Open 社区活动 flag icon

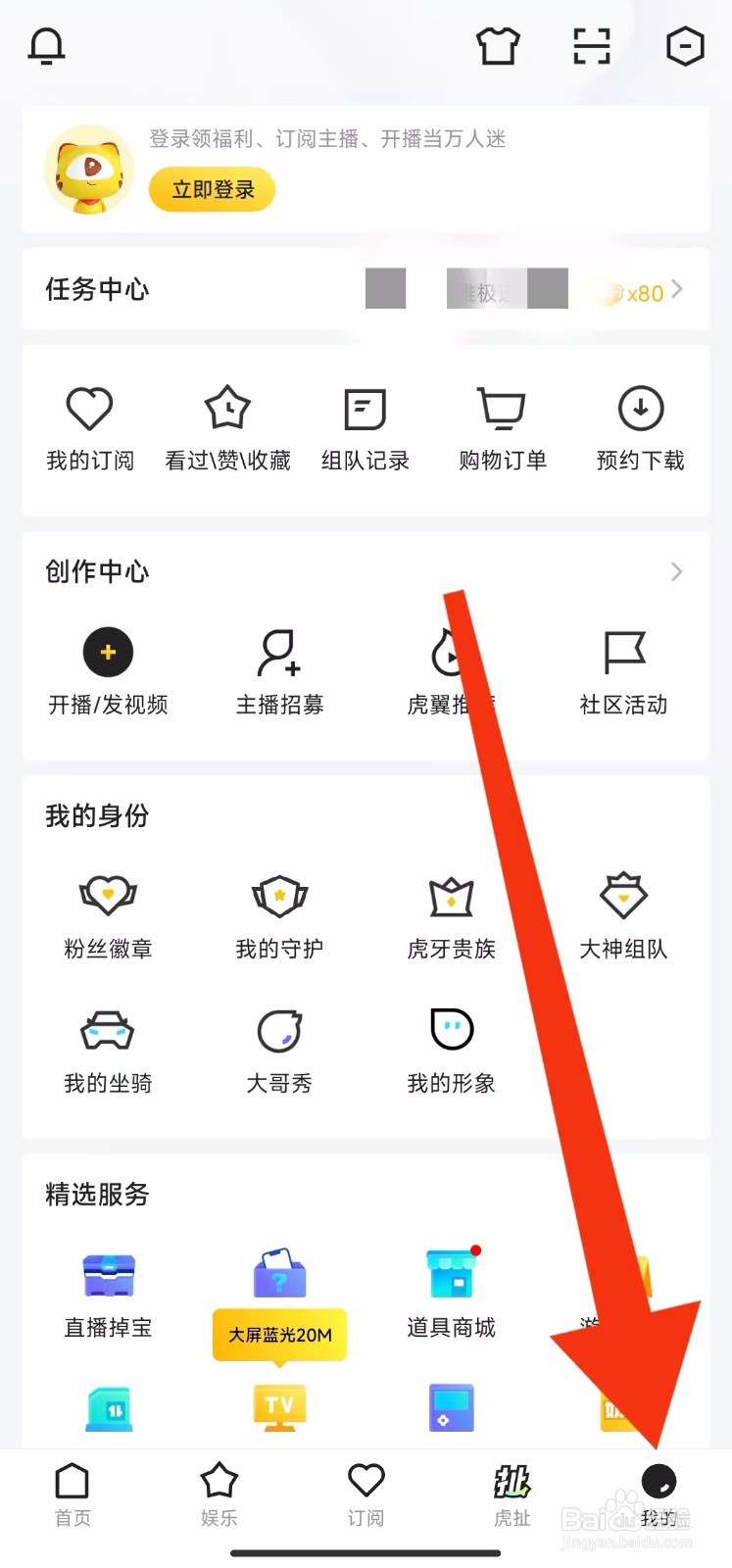[x=622, y=652]
